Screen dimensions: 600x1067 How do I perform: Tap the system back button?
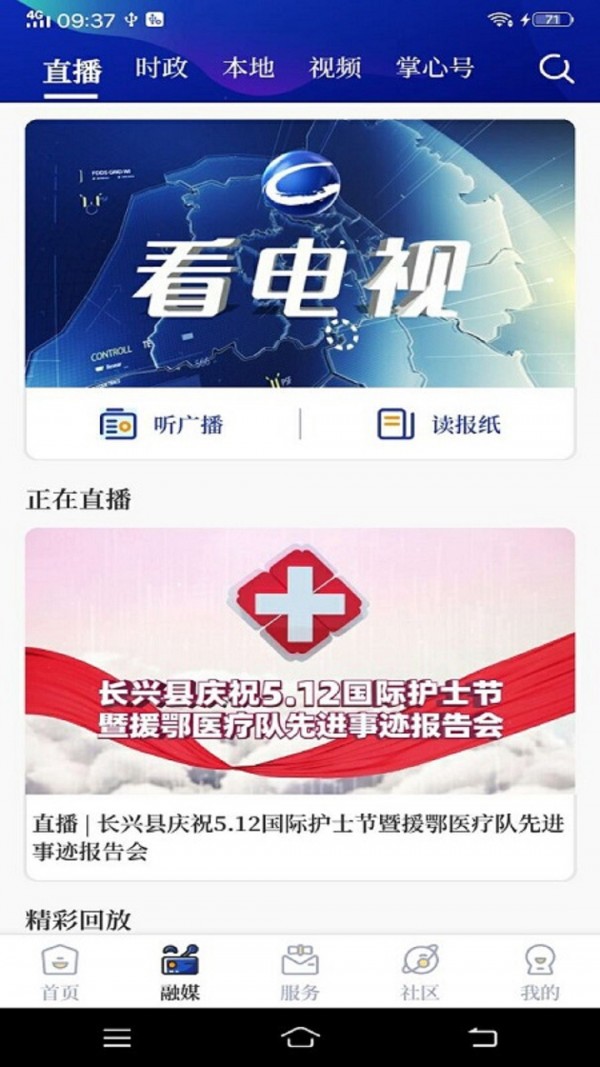tap(483, 1038)
